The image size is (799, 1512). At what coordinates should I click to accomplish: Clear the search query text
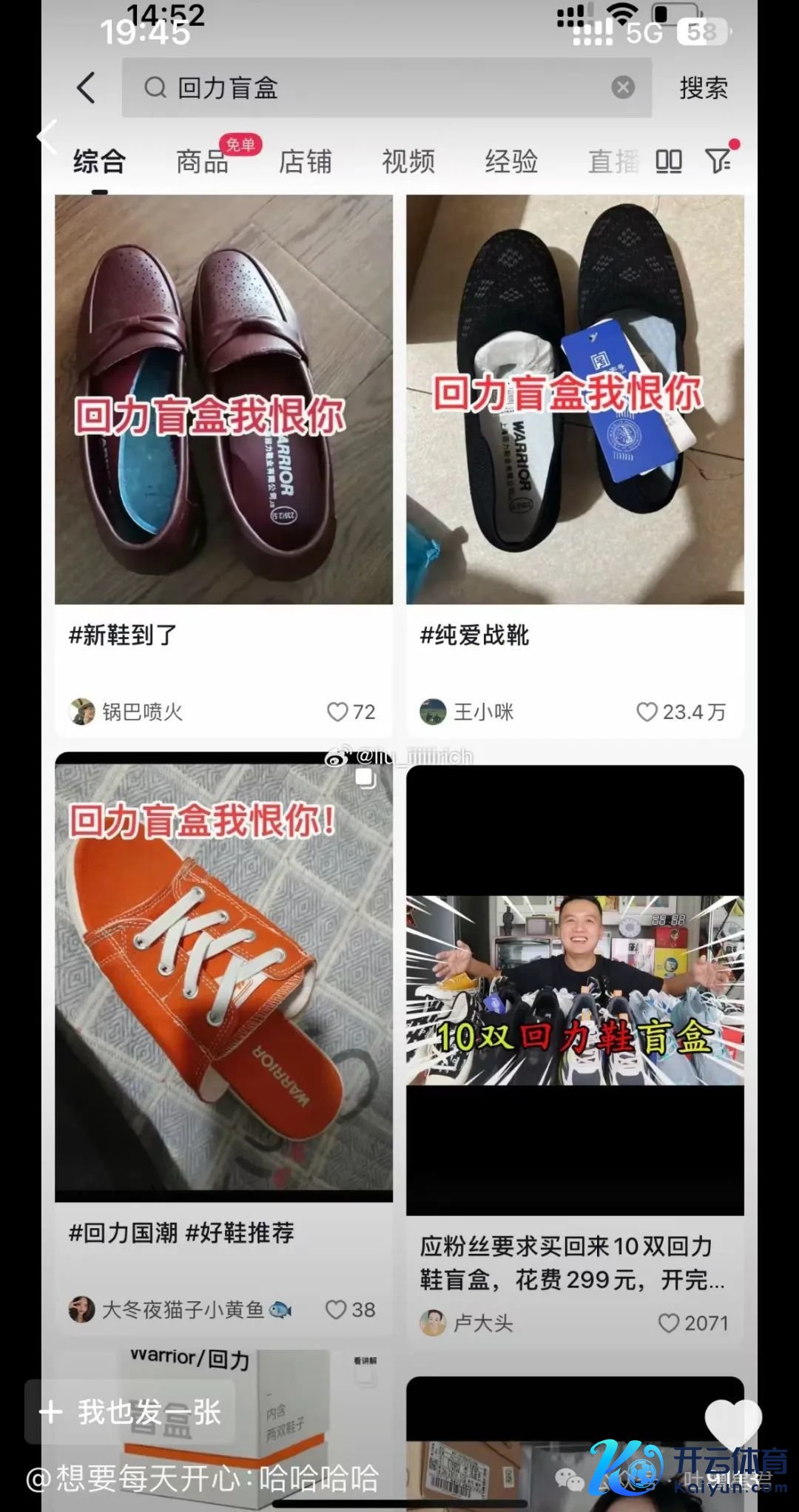(x=623, y=88)
